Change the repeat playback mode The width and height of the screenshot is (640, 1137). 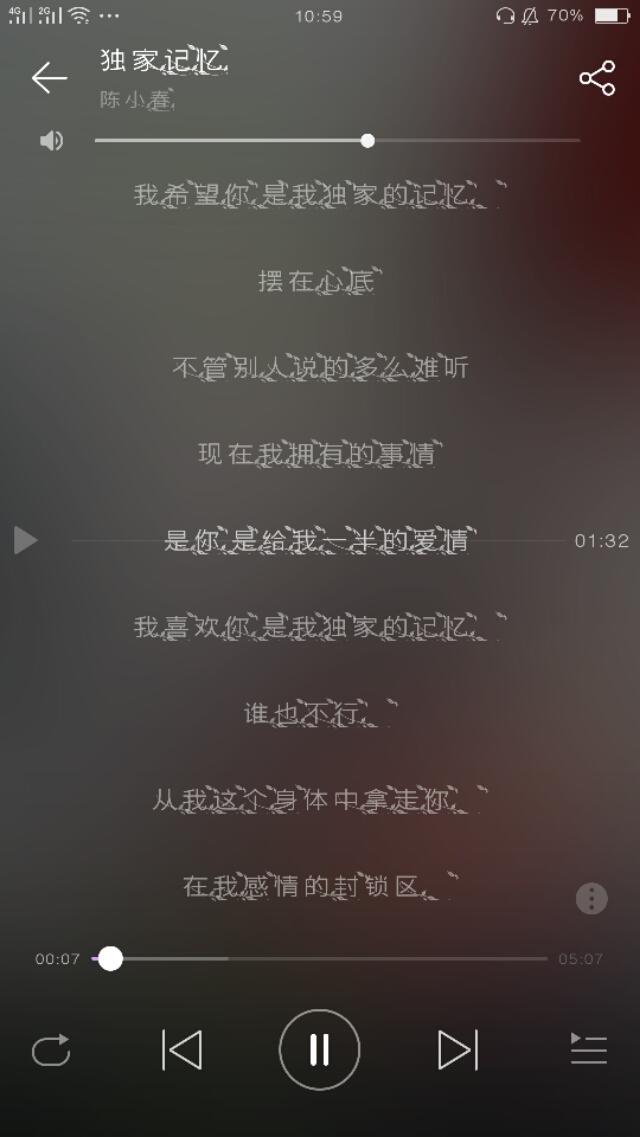pos(51,1050)
